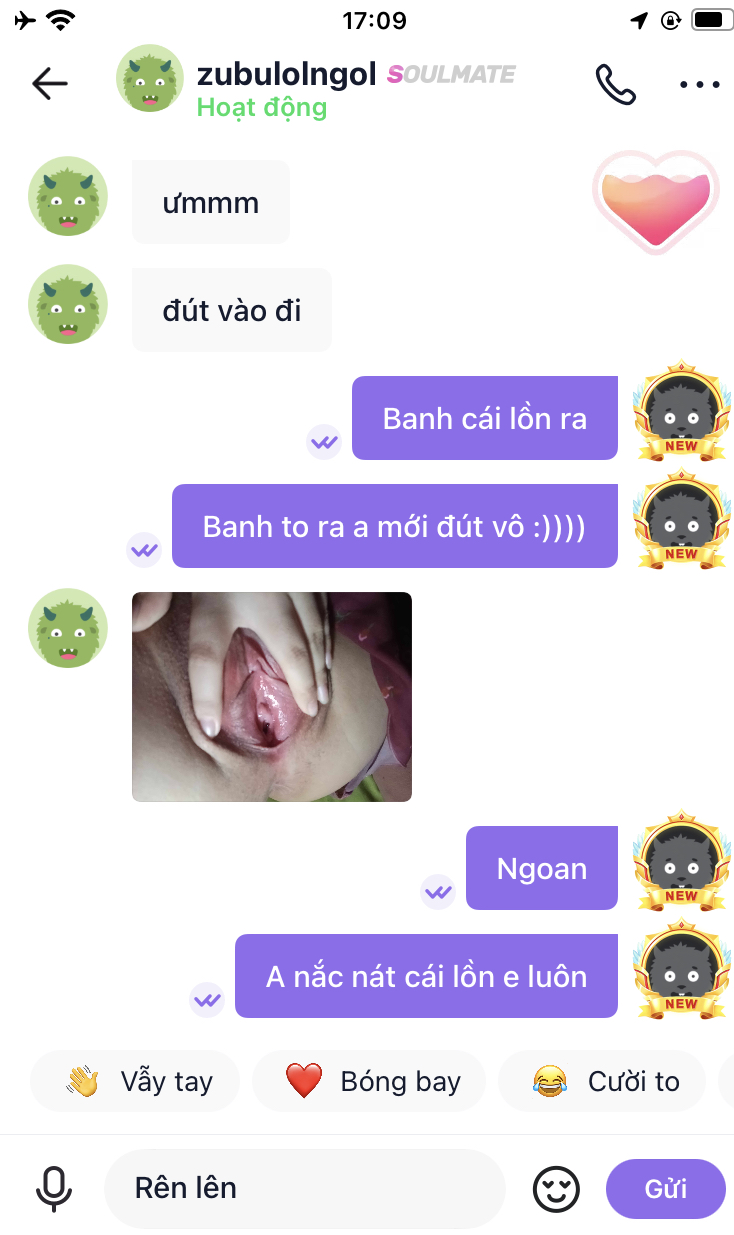
Task: Tap the Gửi send button
Action: tap(665, 1188)
